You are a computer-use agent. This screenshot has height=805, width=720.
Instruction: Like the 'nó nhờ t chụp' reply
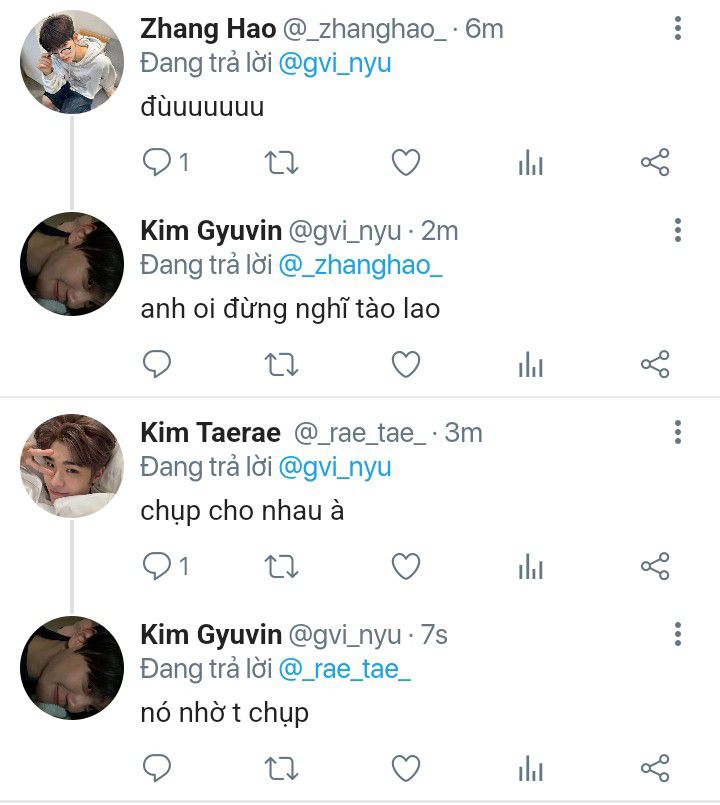click(405, 768)
